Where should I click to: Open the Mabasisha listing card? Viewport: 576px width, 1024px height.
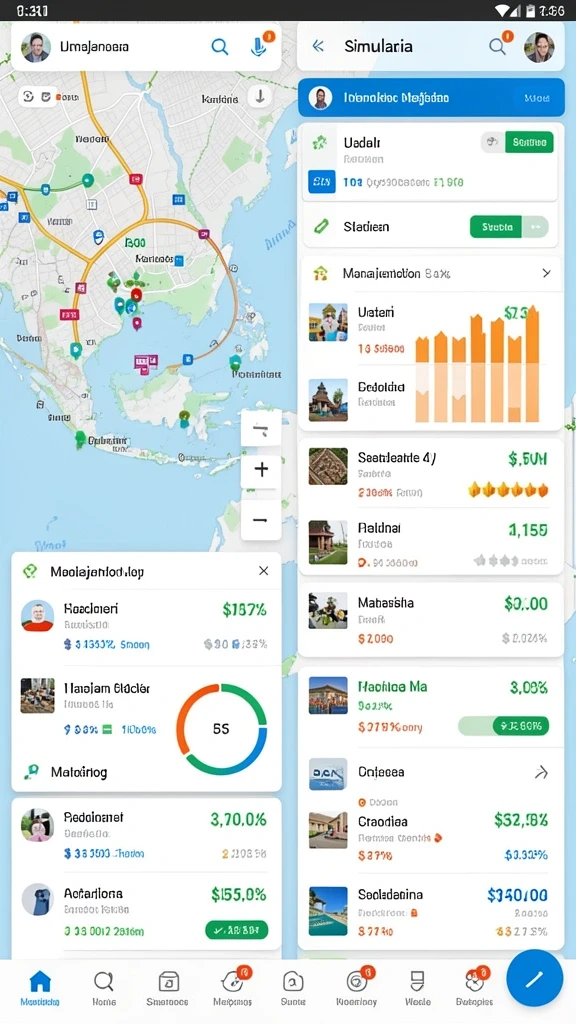click(430, 619)
